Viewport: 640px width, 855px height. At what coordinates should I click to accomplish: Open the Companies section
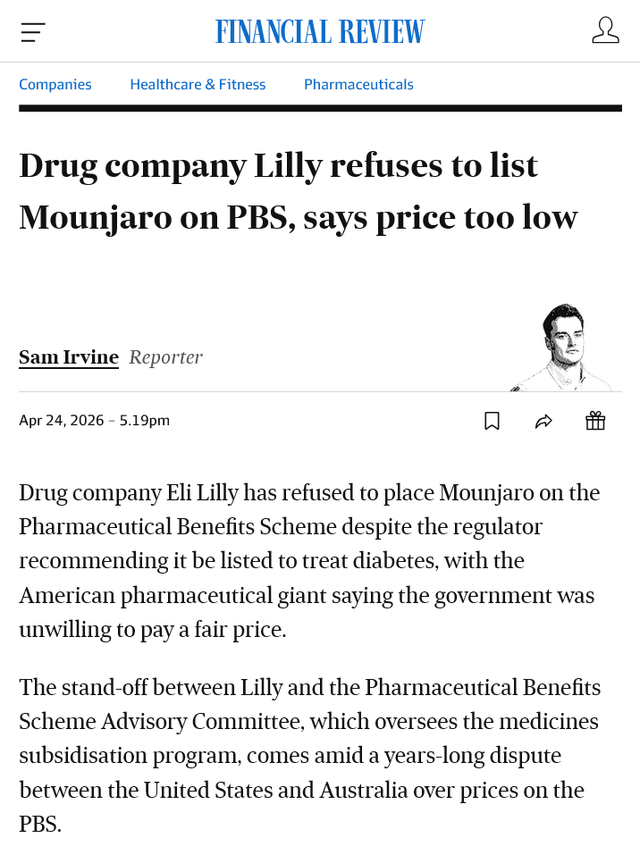(55, 85)
